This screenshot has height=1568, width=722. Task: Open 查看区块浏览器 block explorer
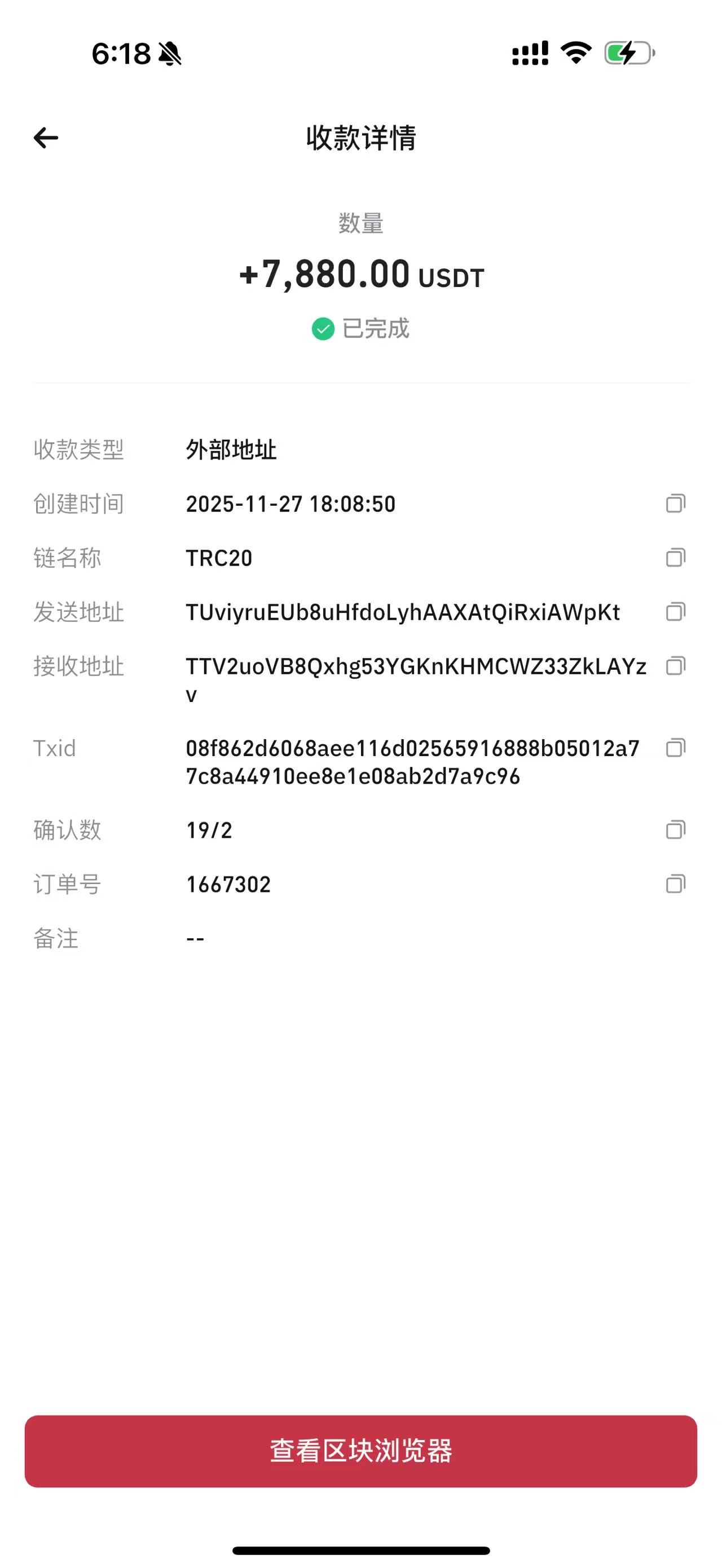coord(361,1451)
